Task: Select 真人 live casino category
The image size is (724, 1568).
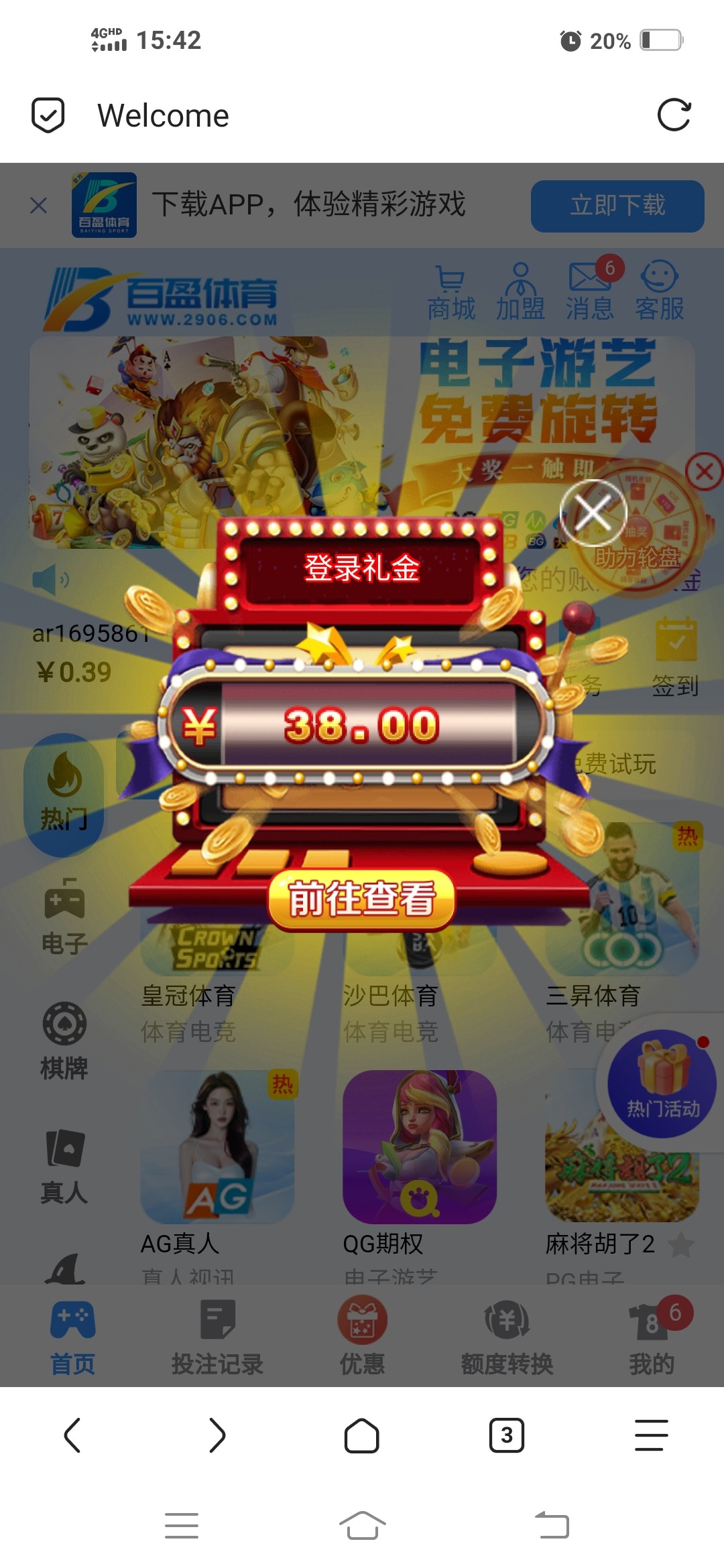Action: click(64, 1165)
